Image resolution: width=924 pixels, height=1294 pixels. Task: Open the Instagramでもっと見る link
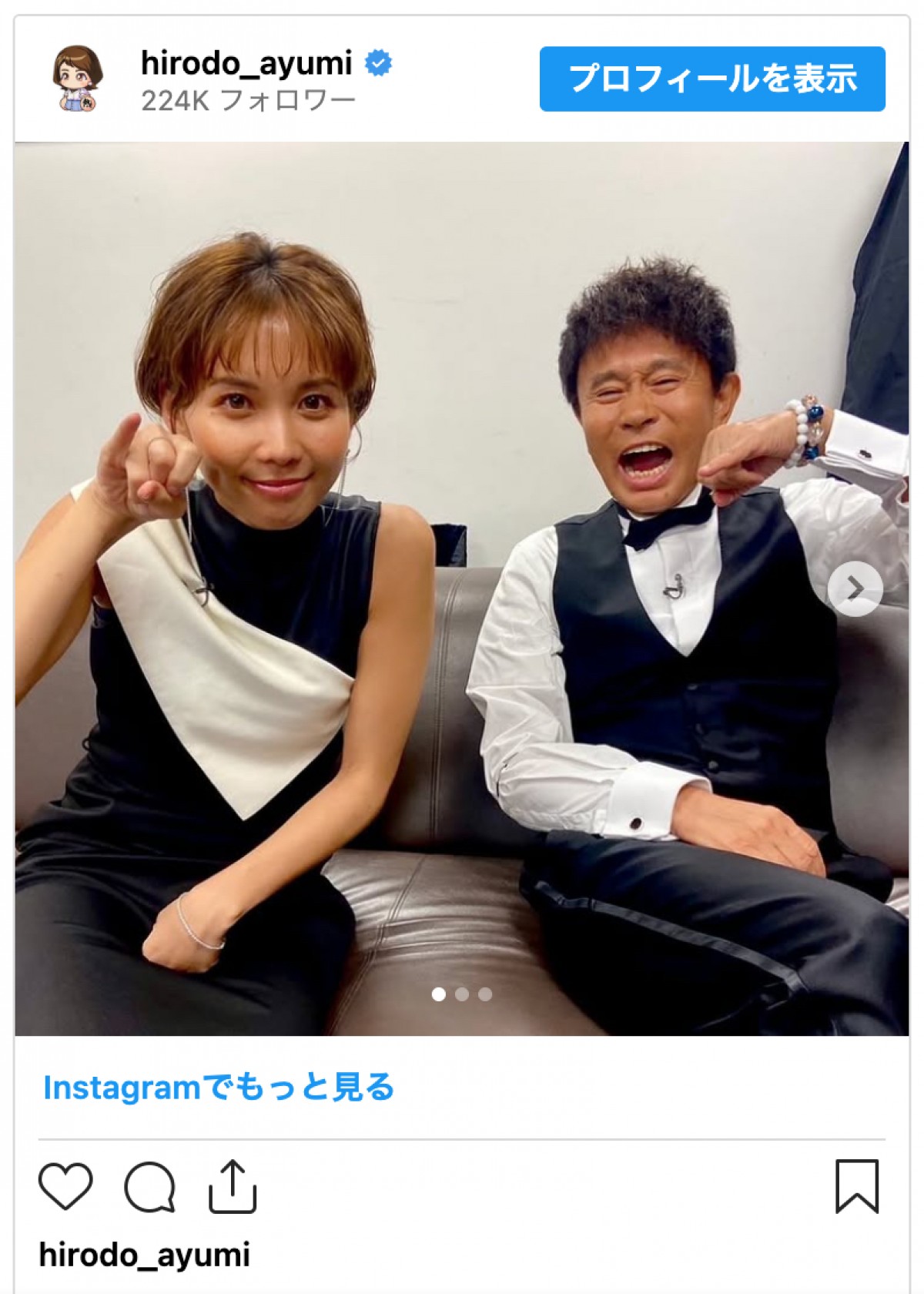[x=219, y=1088]
